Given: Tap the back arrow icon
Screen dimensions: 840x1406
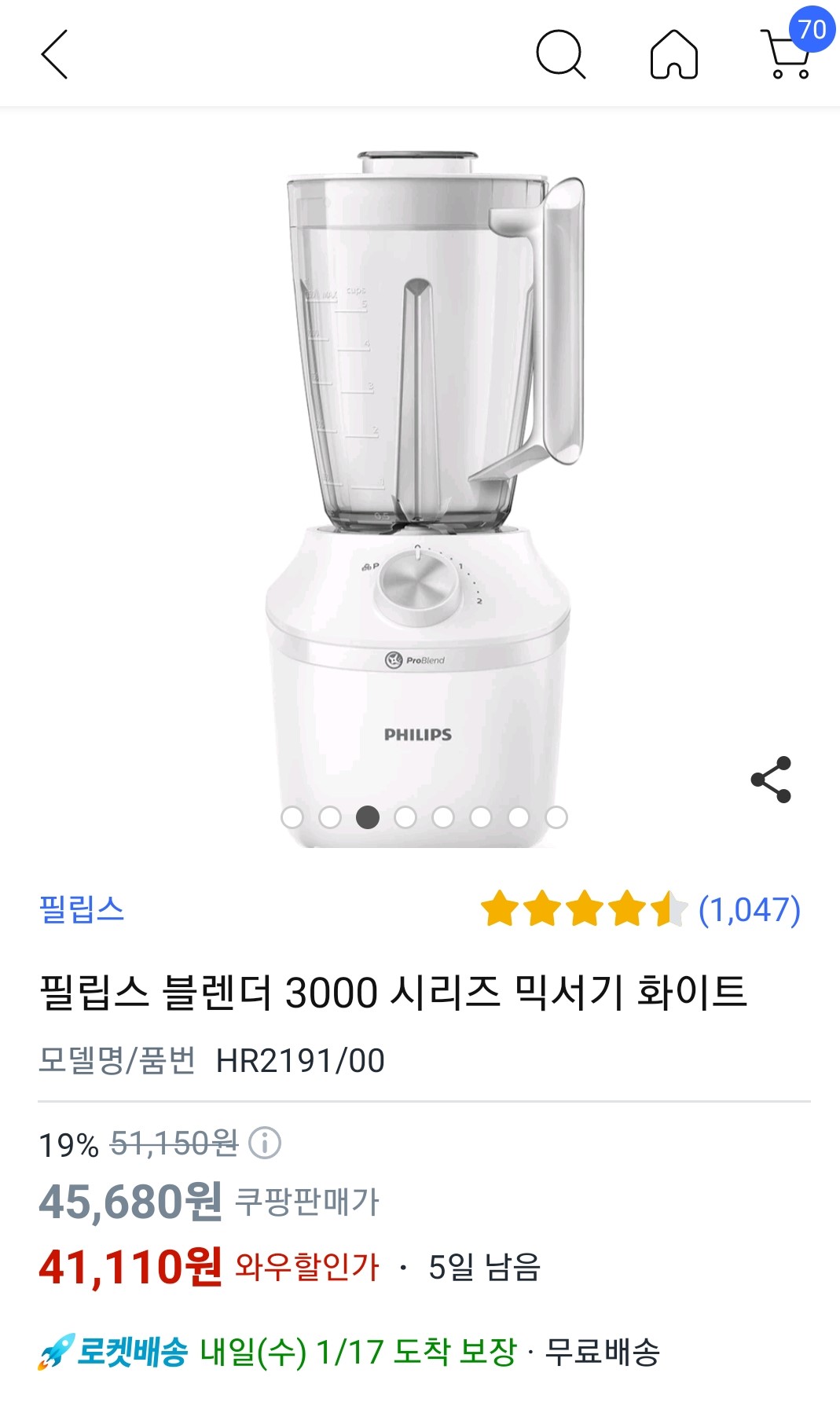Looking at the screenshot, I should (x=55, y=55).
